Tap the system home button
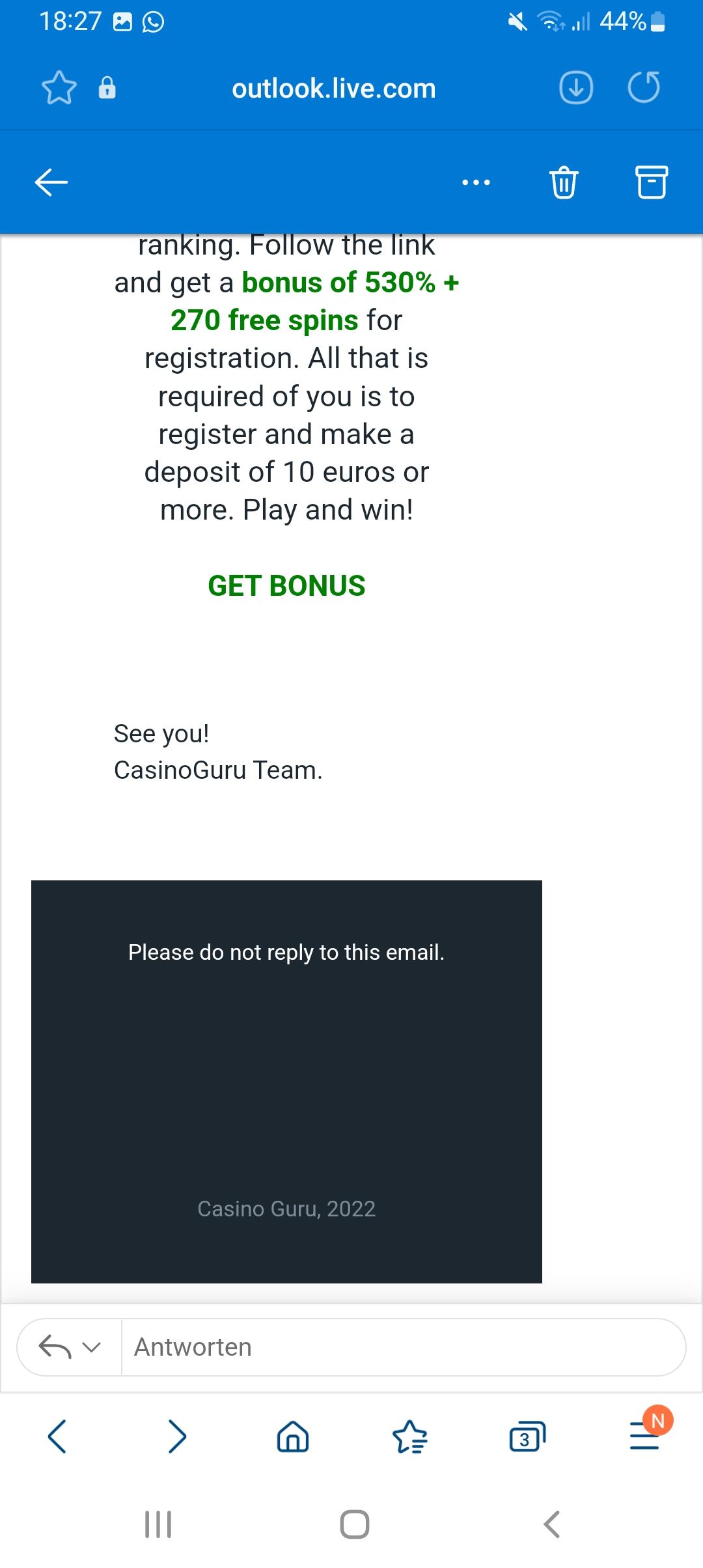 pos(354,1524)
